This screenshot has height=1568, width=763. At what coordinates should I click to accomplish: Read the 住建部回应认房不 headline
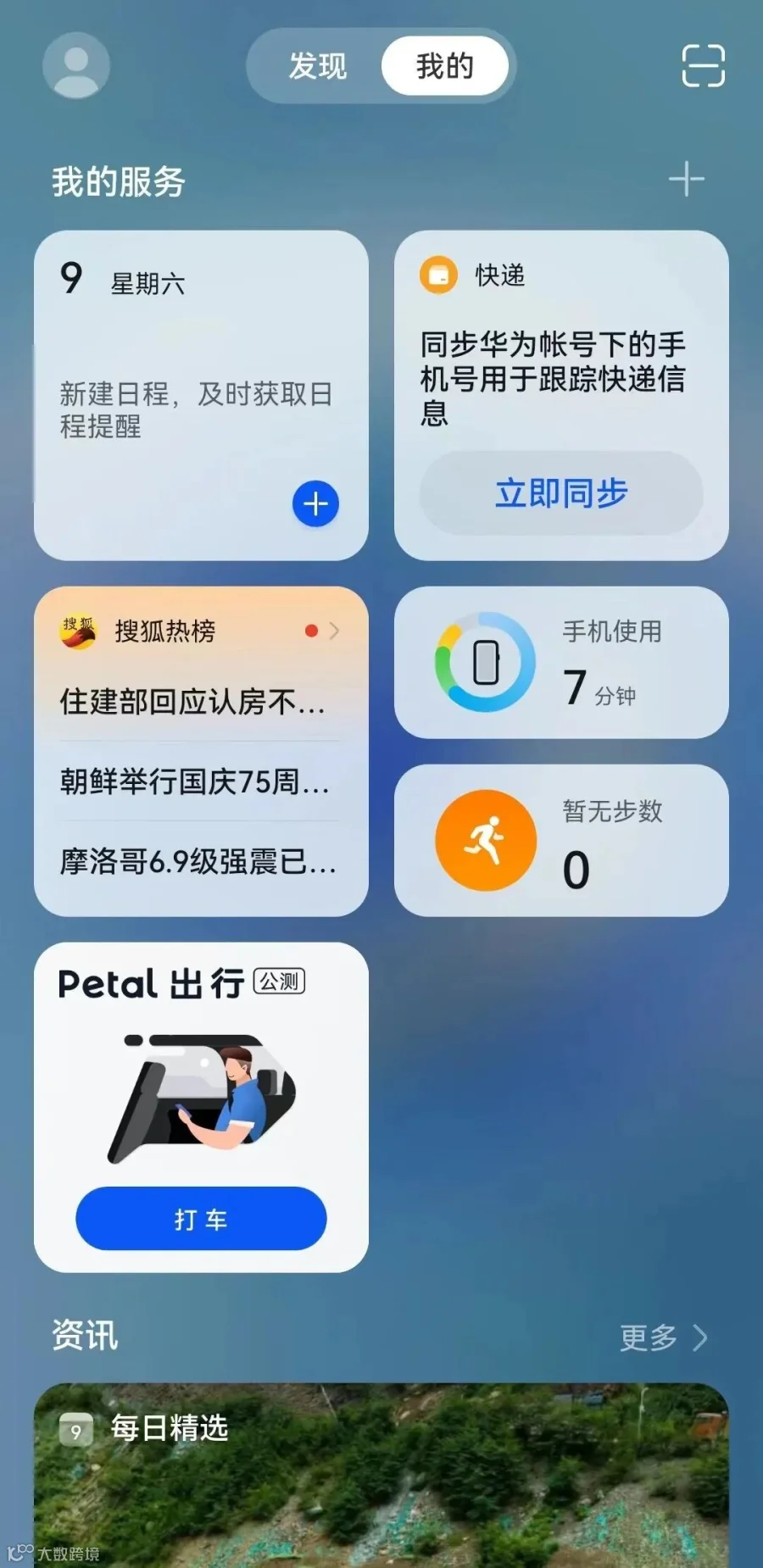click(192, 702)
